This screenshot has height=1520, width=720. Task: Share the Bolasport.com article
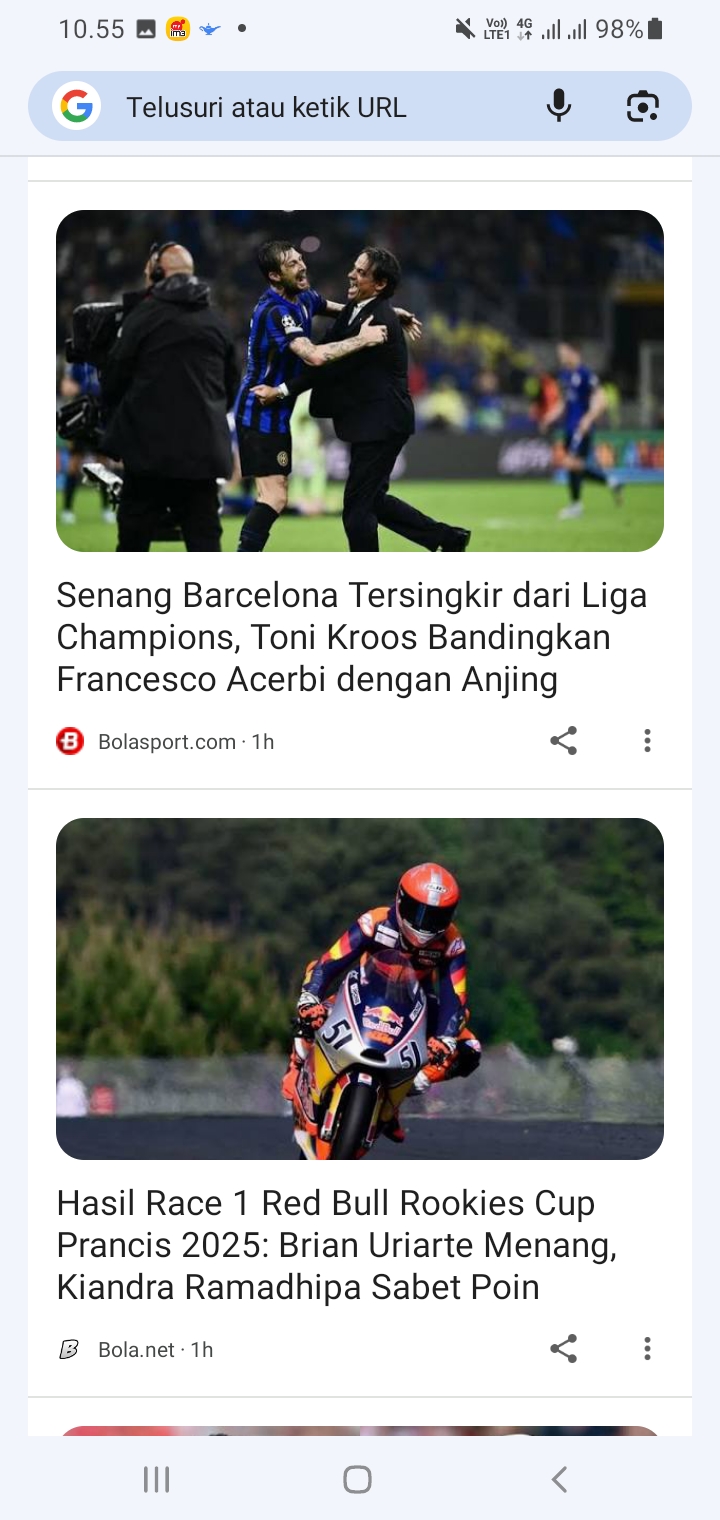point(564,741)
